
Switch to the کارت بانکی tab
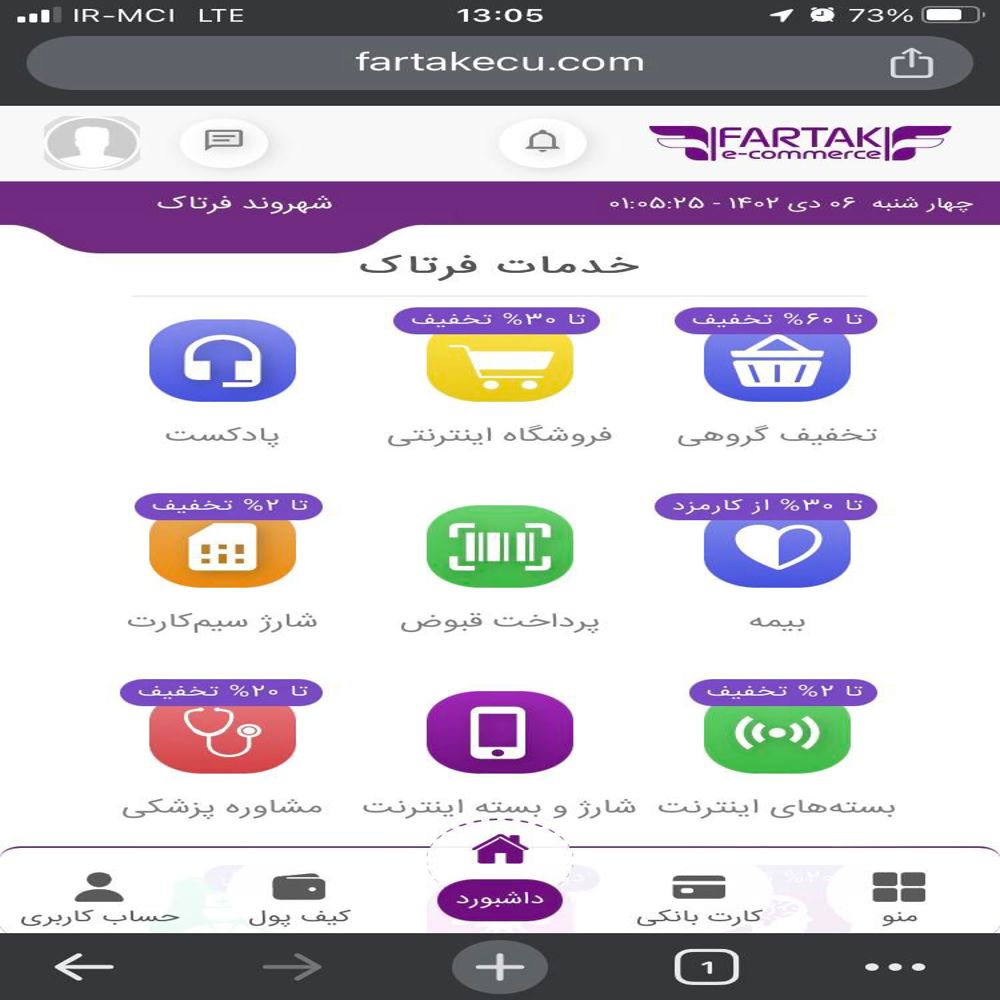[699, 897]
